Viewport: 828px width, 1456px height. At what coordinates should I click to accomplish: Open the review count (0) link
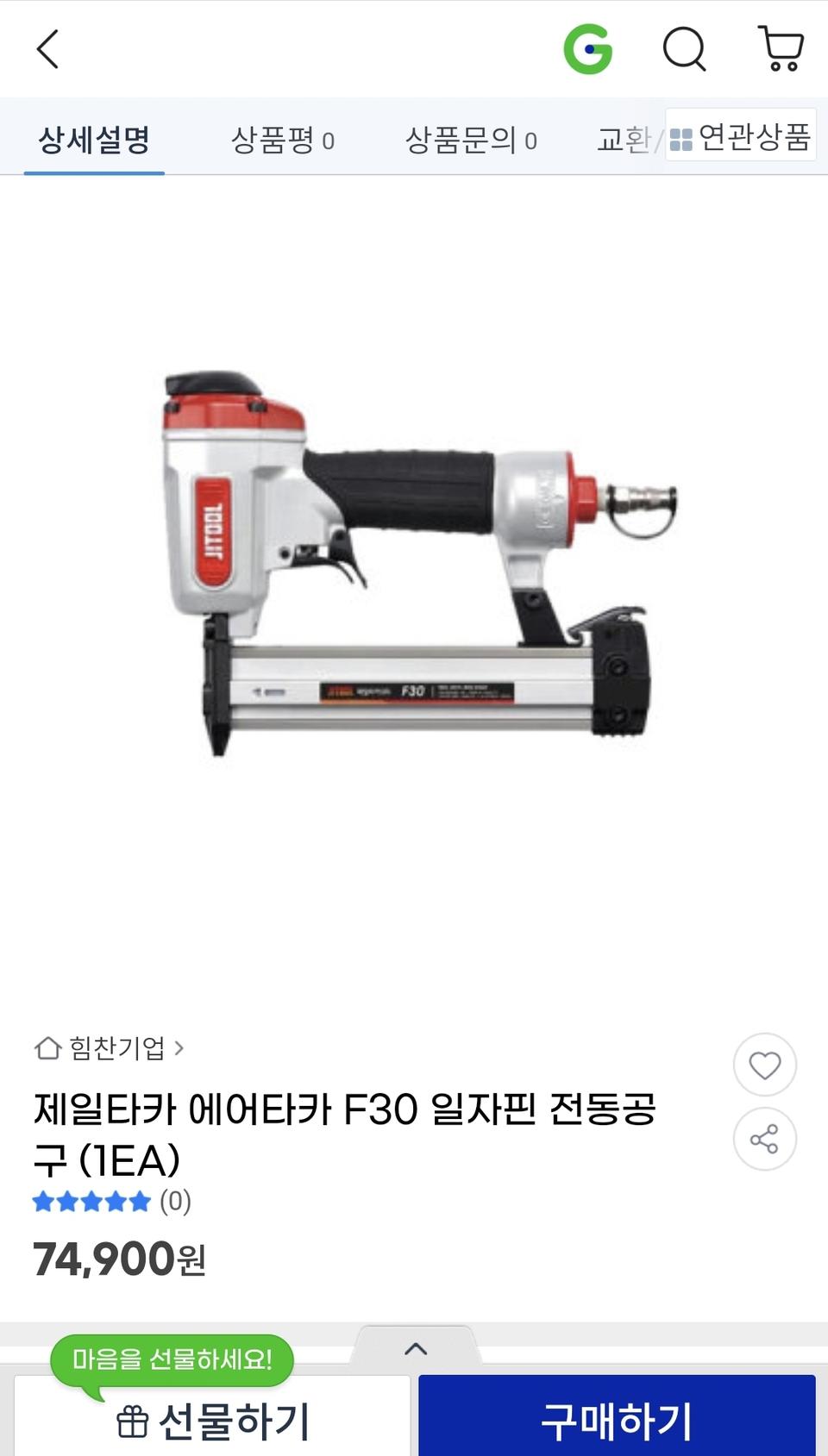click(173, 1200)
